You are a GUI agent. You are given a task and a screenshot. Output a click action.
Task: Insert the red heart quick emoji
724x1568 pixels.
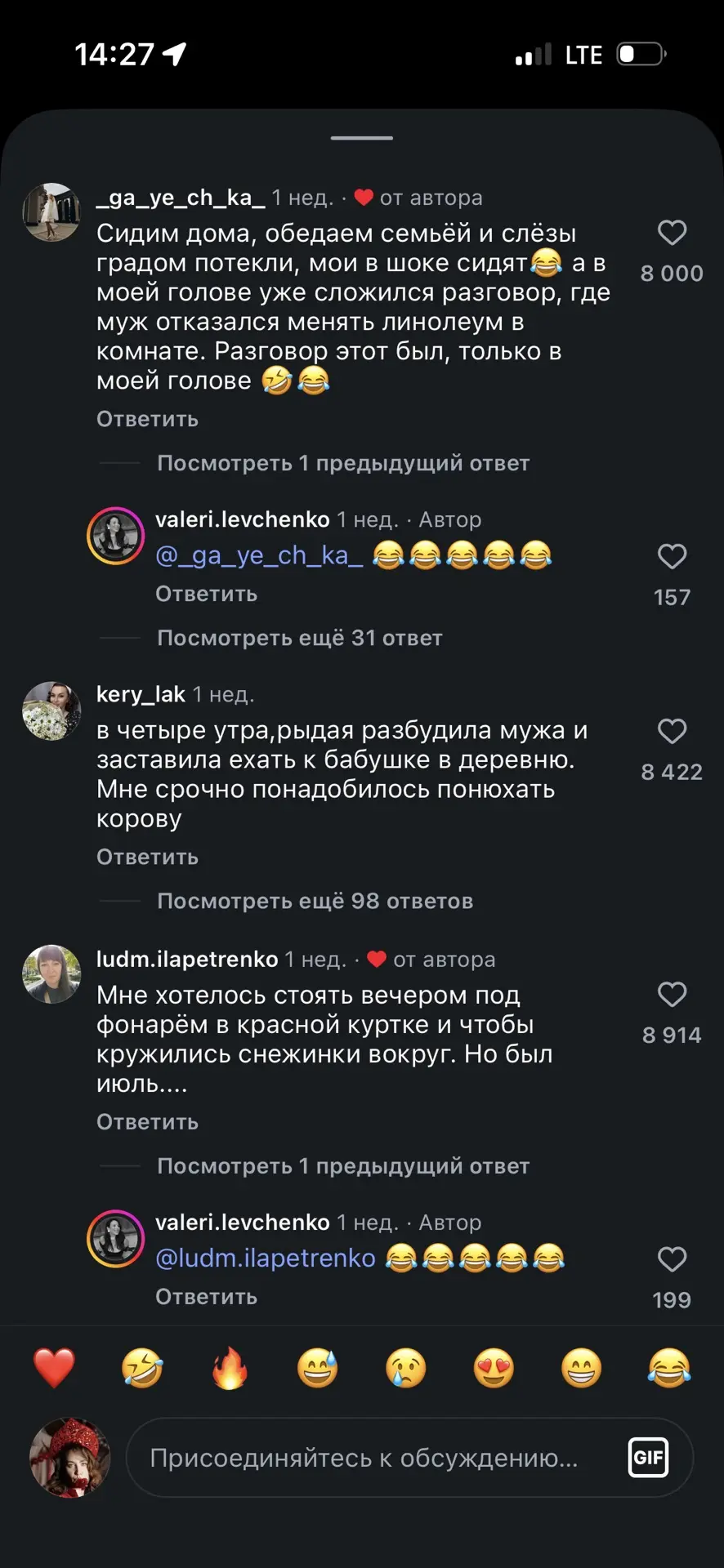[54, 1368]
